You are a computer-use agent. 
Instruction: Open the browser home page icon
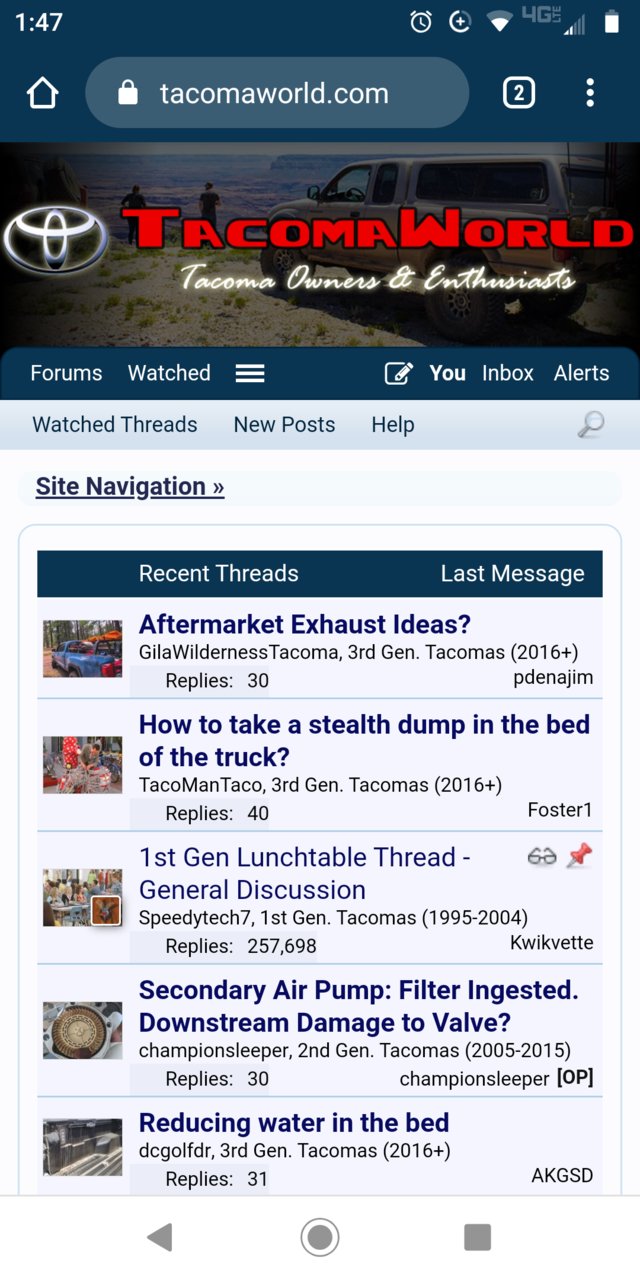[x=43, y=94]
